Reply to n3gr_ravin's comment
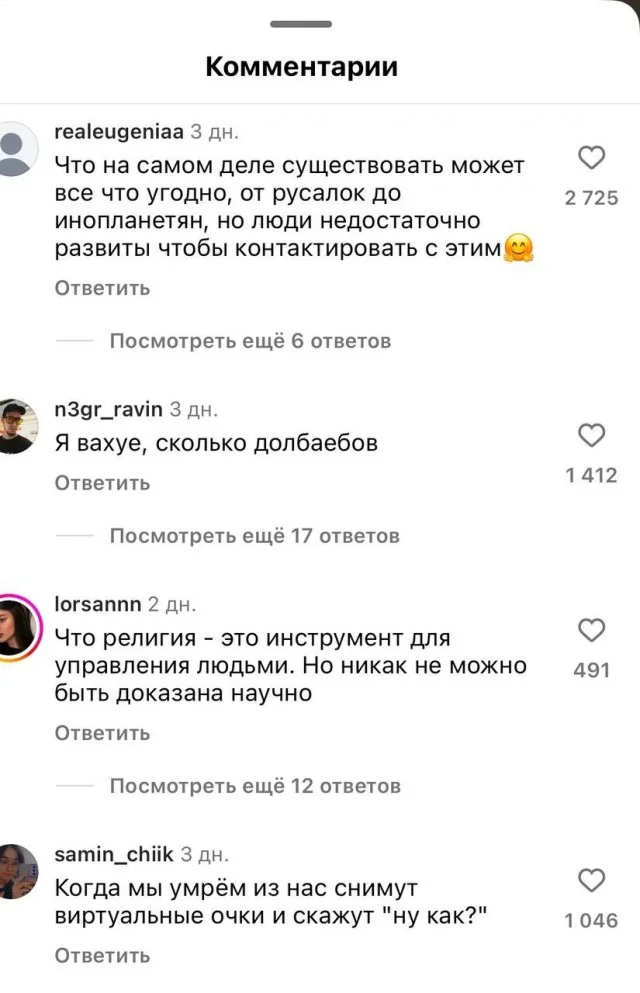This screenshot has height=993, width=640. (x=102, y=483)
